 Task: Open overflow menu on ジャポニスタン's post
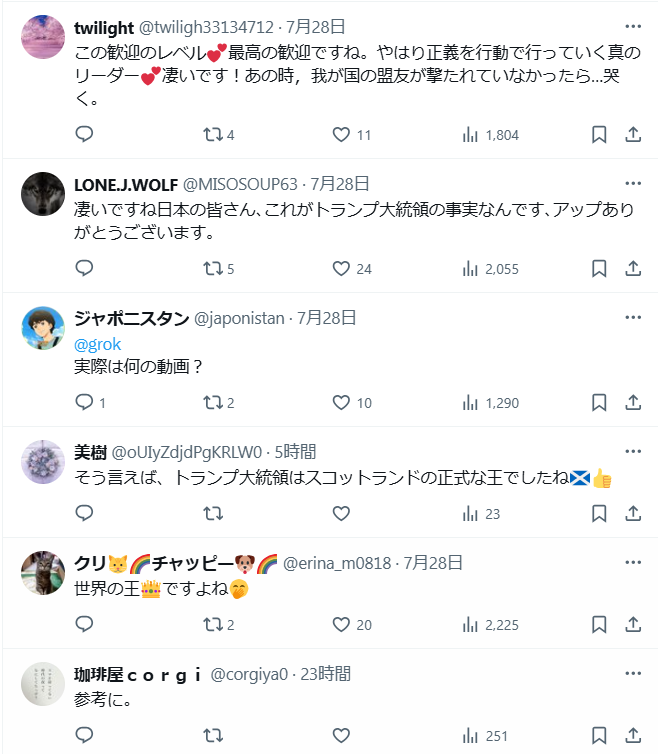point(633,318)
